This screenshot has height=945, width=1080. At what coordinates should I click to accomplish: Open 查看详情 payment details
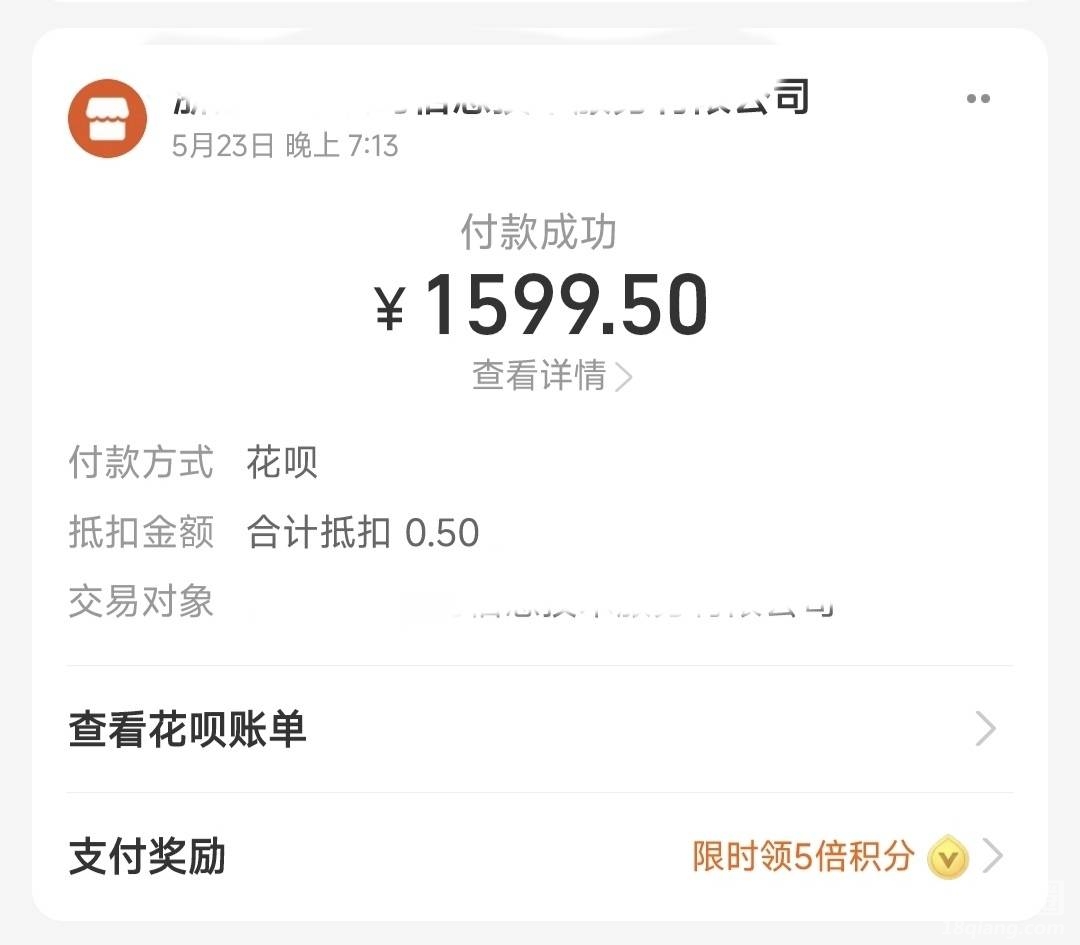[551, 376]
